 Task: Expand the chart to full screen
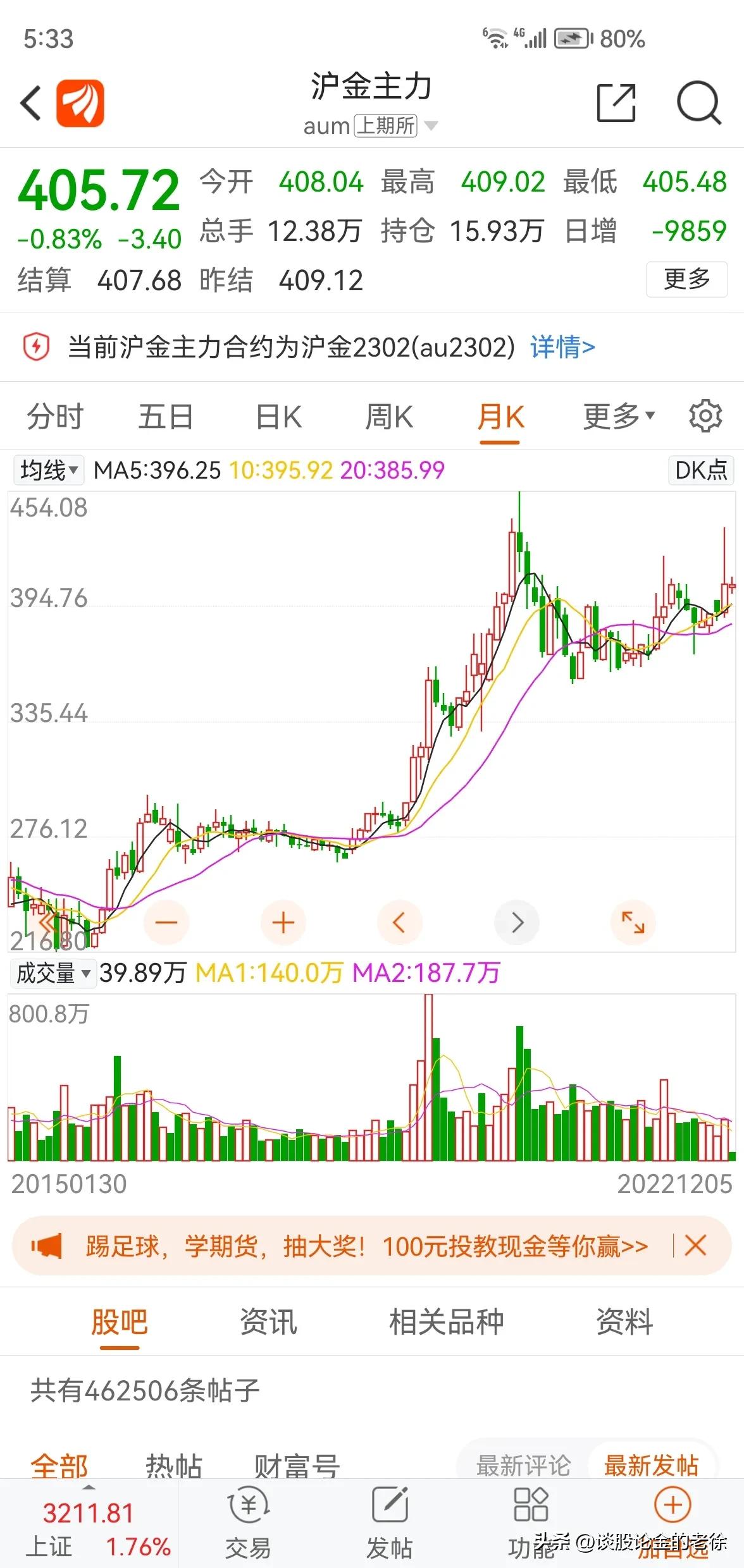633,922
